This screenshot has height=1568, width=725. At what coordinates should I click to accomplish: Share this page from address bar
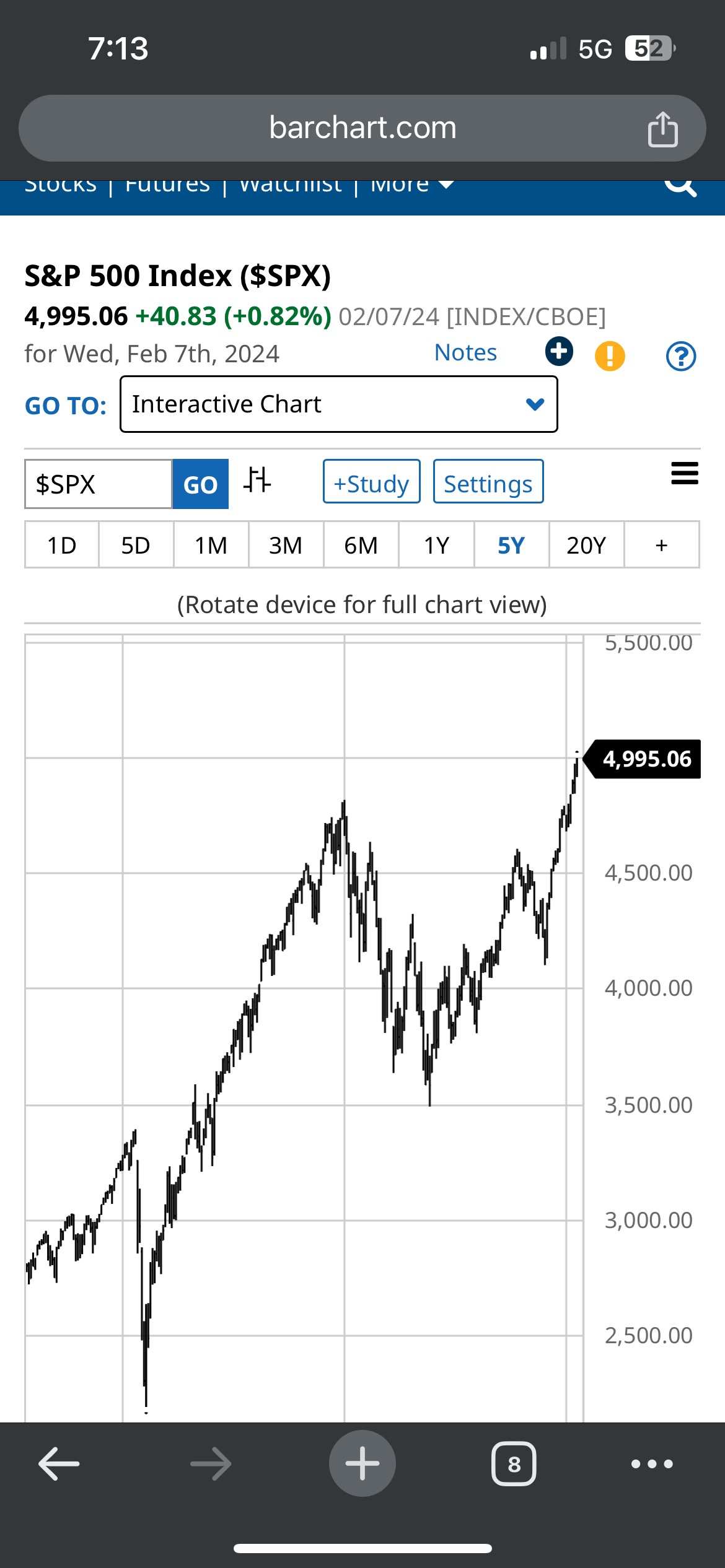point(662,129)
